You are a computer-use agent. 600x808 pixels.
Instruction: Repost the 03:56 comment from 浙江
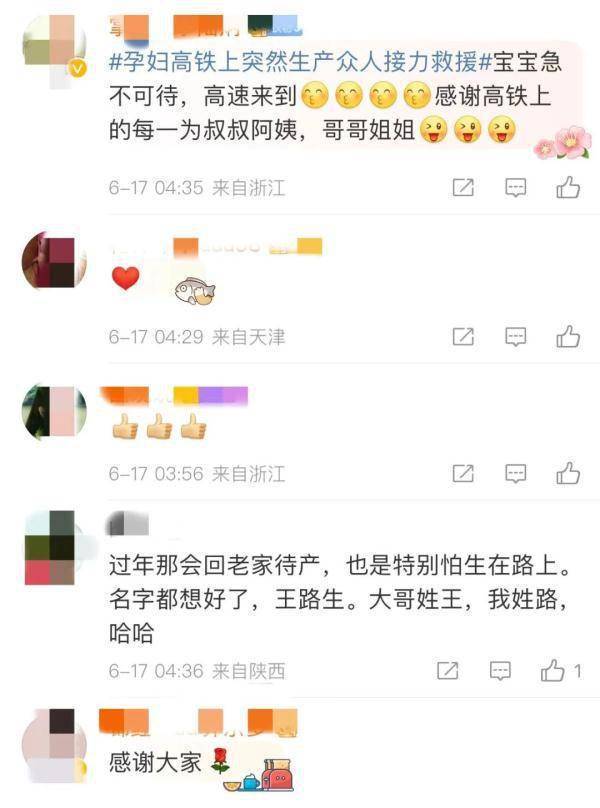tap(463, 472)
